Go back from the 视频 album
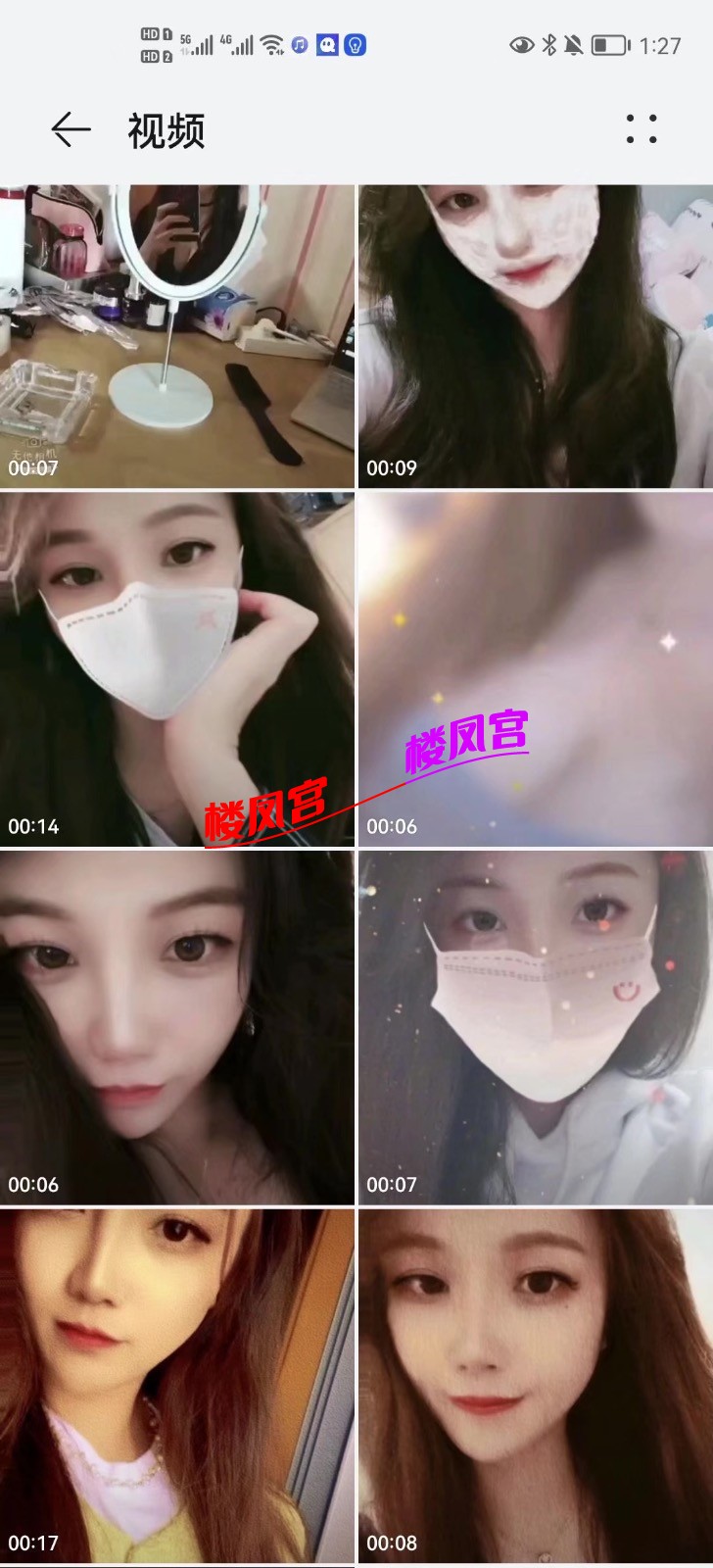Image resolution: width=713 pixels, height=1568 pixels. click(71, 129)
